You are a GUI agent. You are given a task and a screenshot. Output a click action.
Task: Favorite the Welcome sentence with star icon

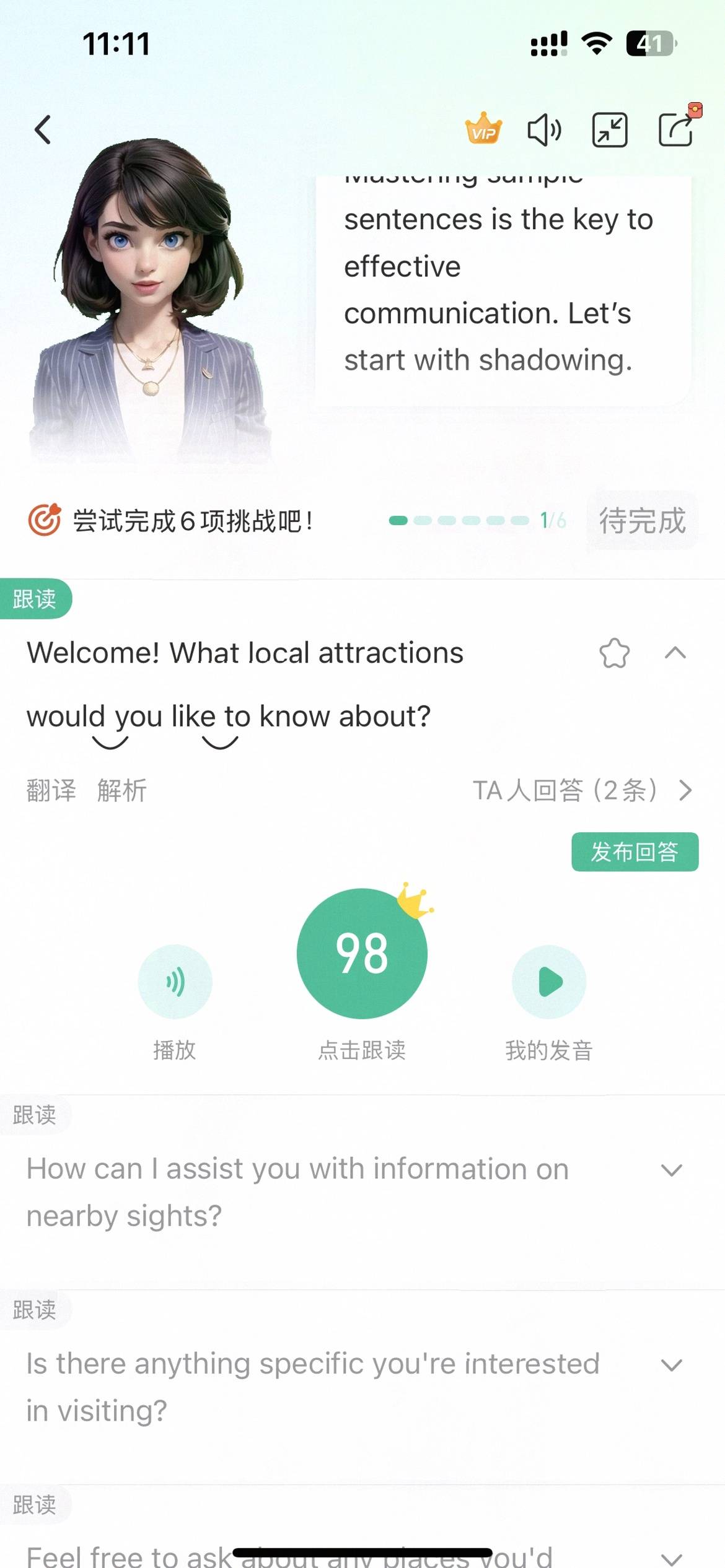click(614, 653)
